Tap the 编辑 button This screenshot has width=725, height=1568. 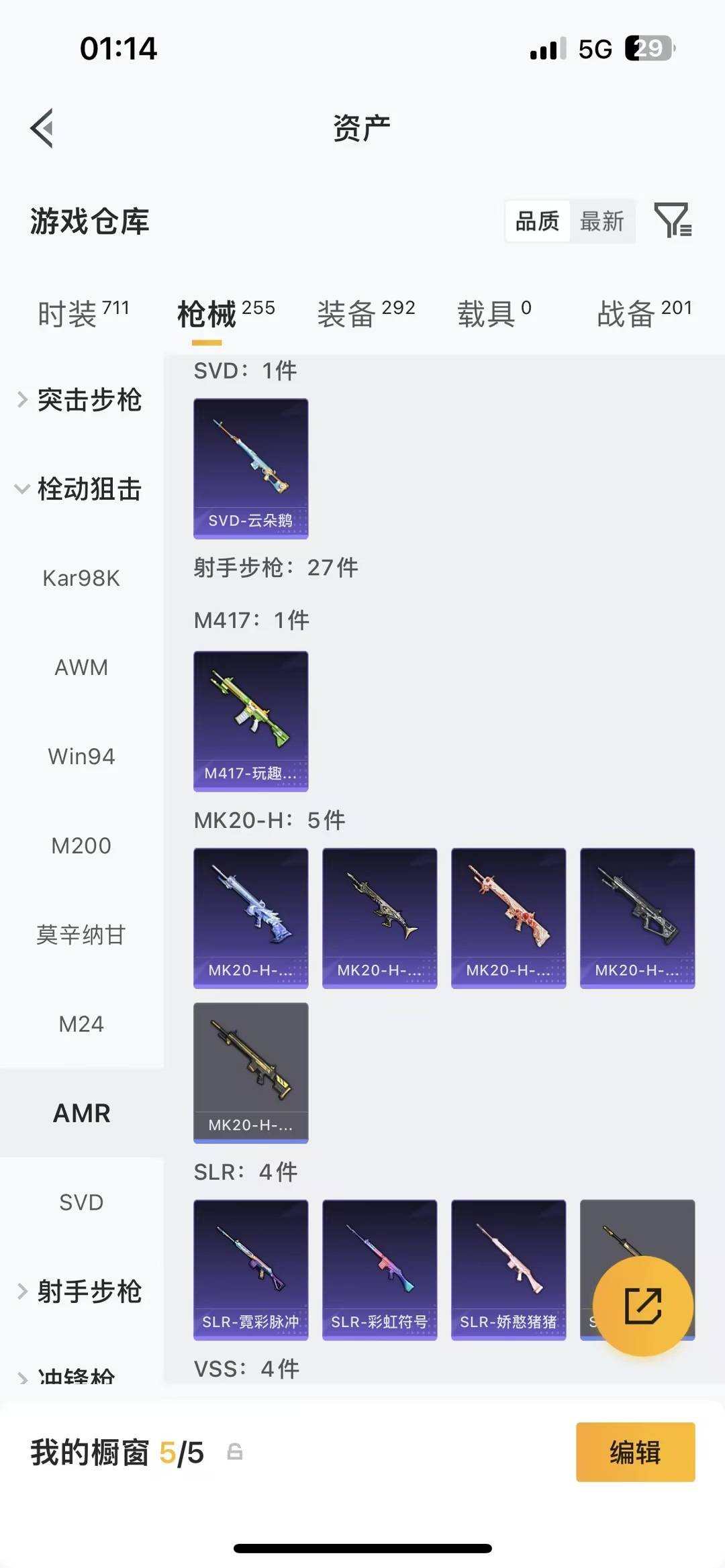[x=635, y=1452]
